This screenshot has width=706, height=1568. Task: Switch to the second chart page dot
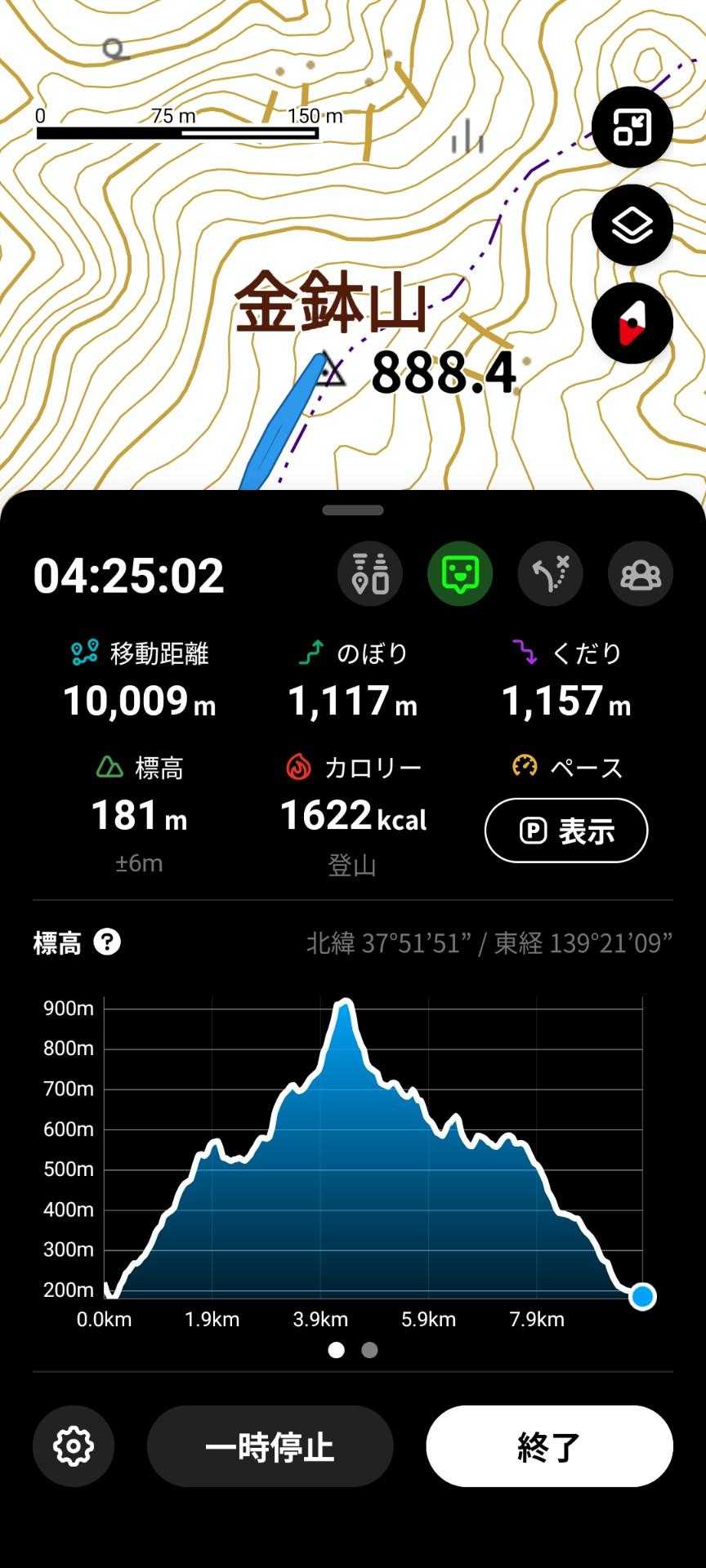click(x=369, y=1350)
